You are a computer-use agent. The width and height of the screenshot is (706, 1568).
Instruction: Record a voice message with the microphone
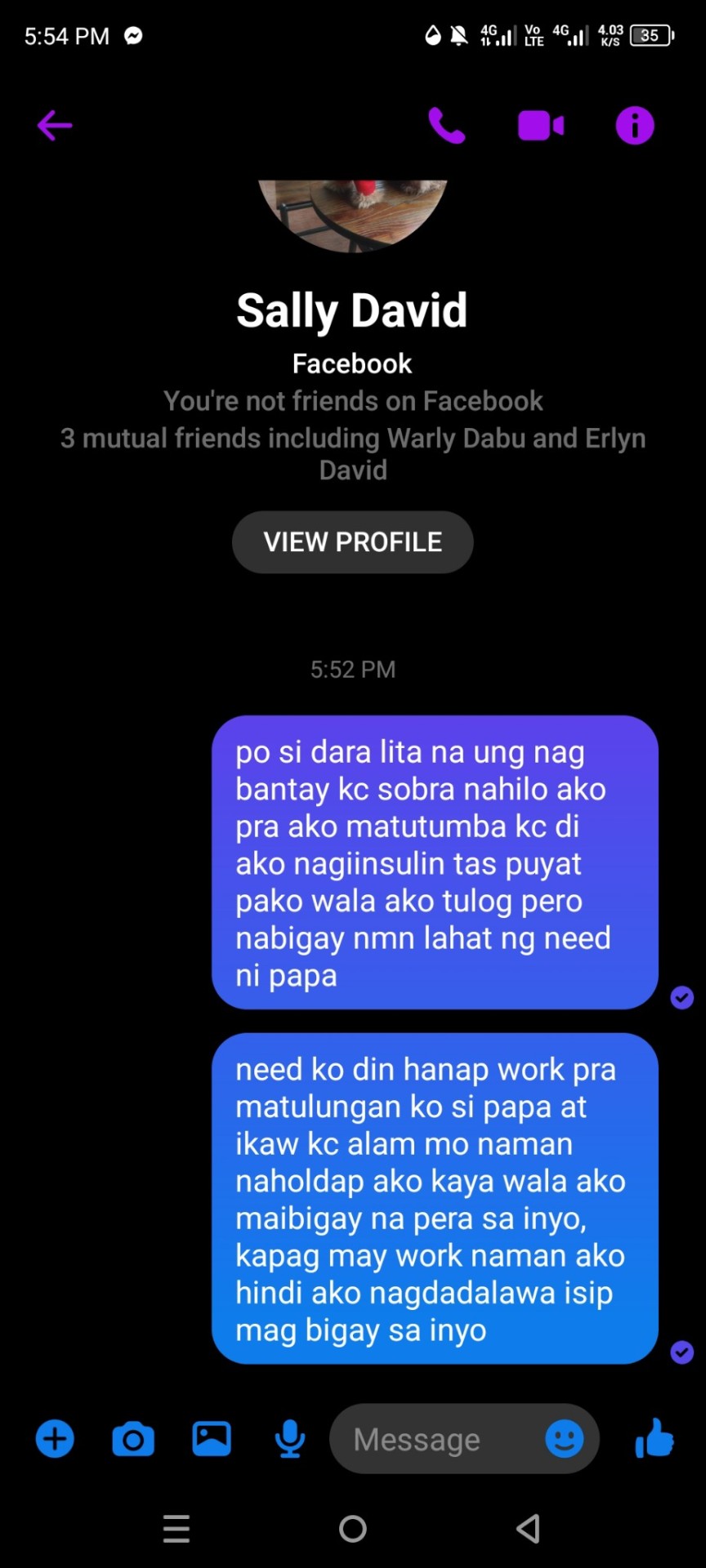click(290, 1439)
